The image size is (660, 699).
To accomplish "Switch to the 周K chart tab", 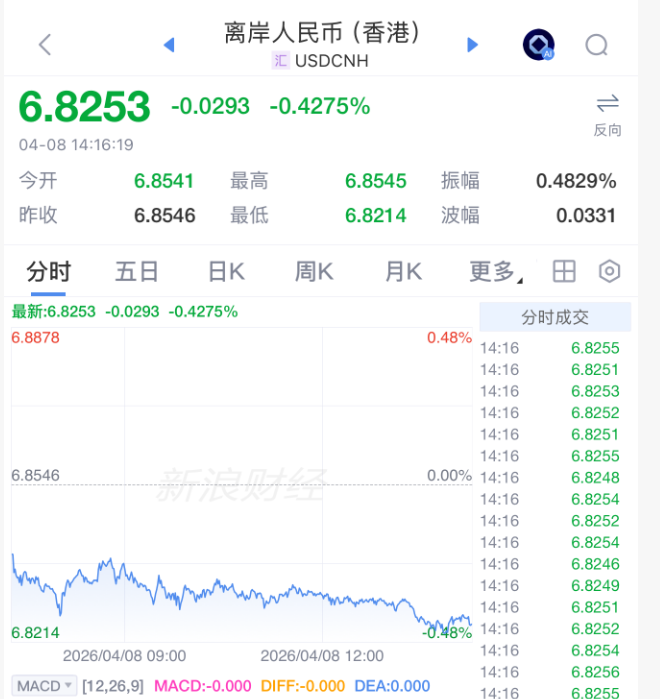I will point(314,272).
